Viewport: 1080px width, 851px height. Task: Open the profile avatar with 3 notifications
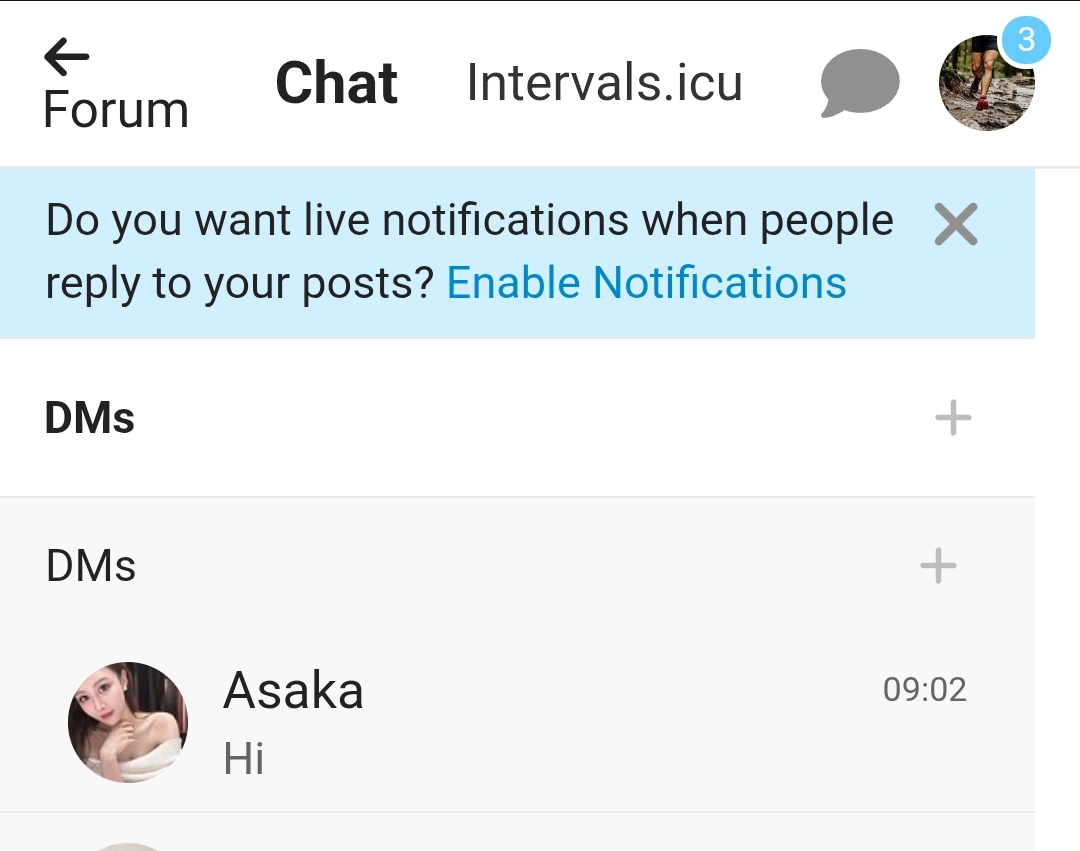(x=987, y=83)
